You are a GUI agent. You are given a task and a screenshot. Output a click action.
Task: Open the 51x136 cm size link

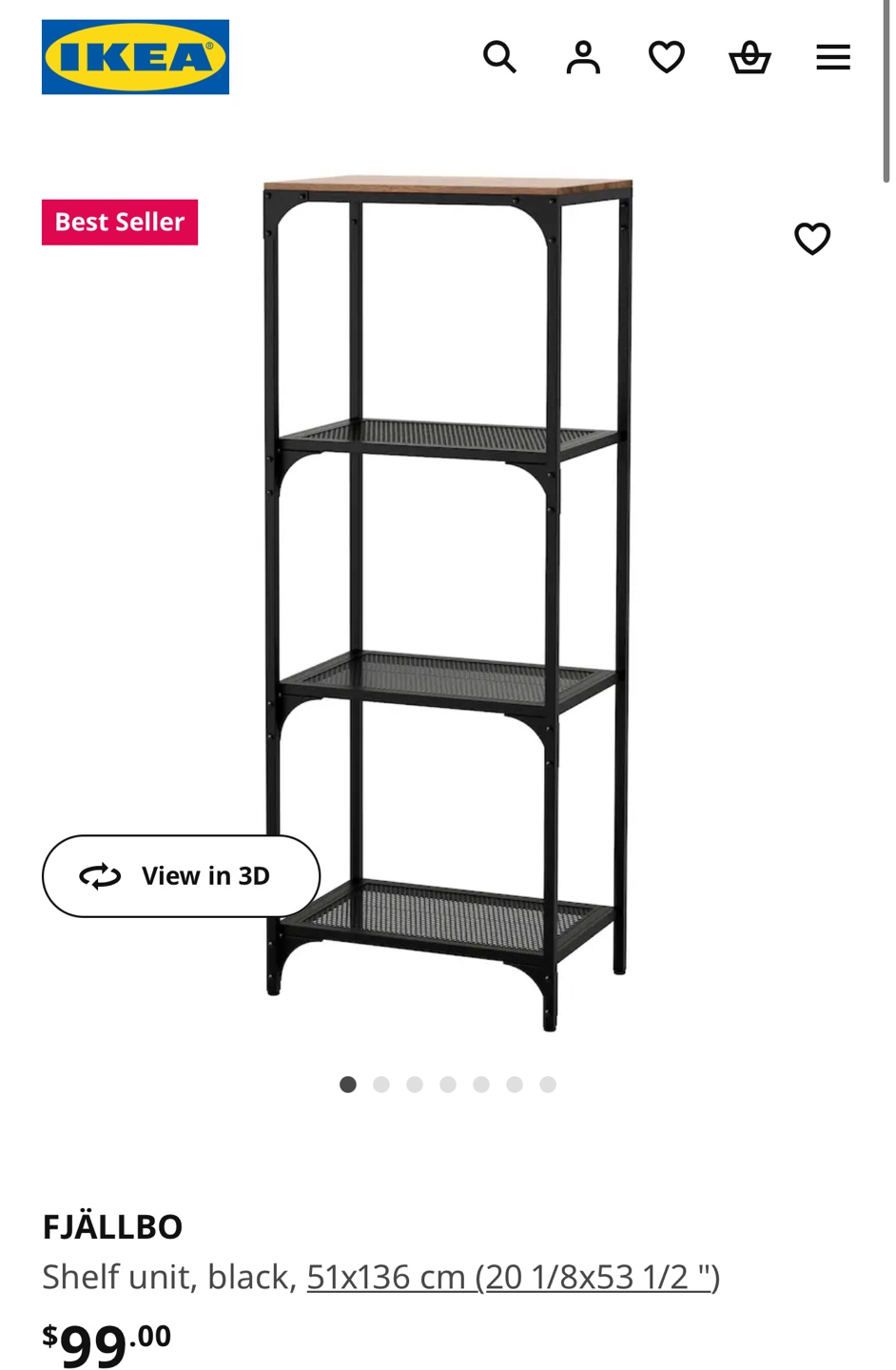click(x=513, y=1277)
